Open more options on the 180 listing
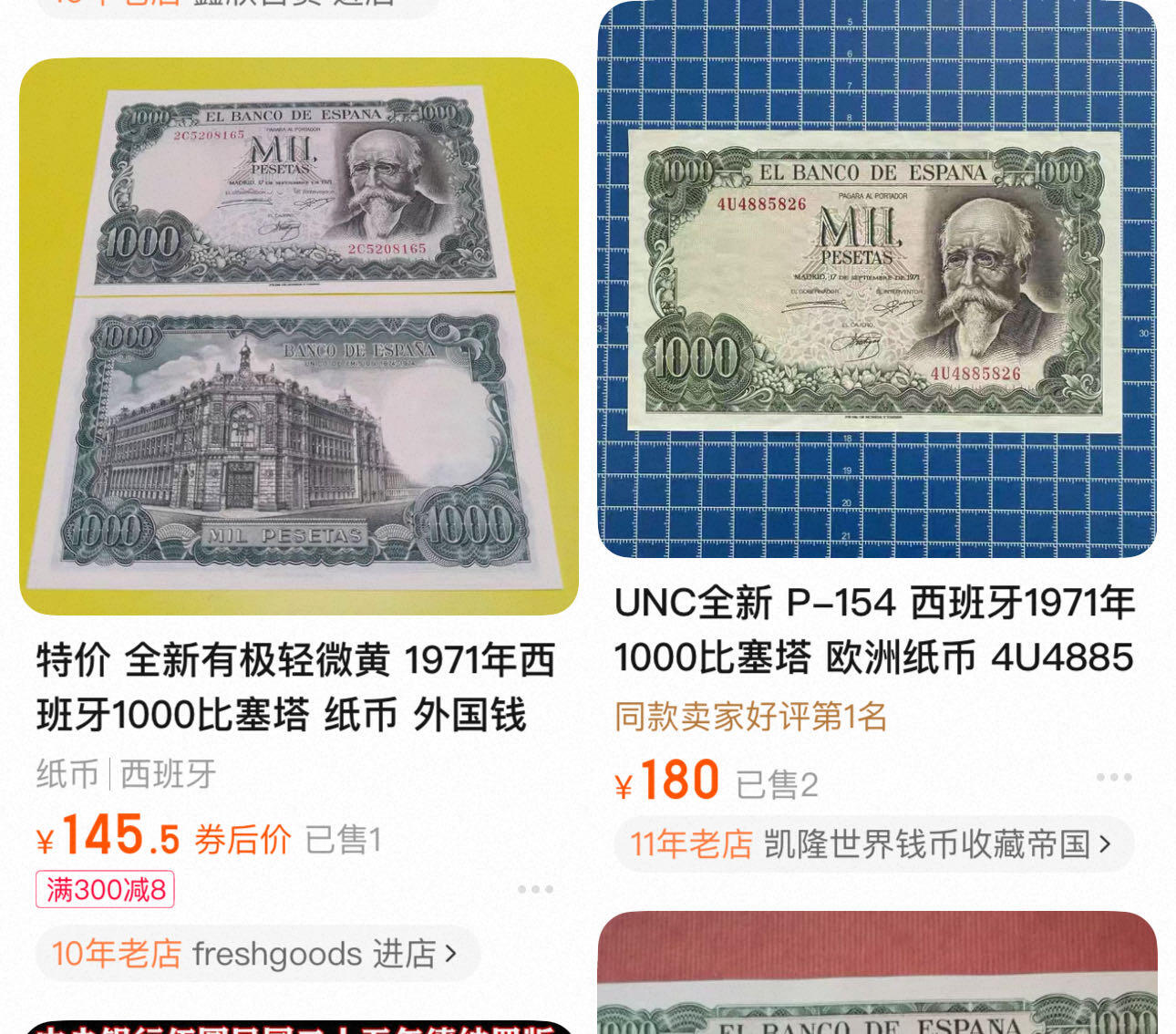1176x1034 pixels. [1113, 778]
